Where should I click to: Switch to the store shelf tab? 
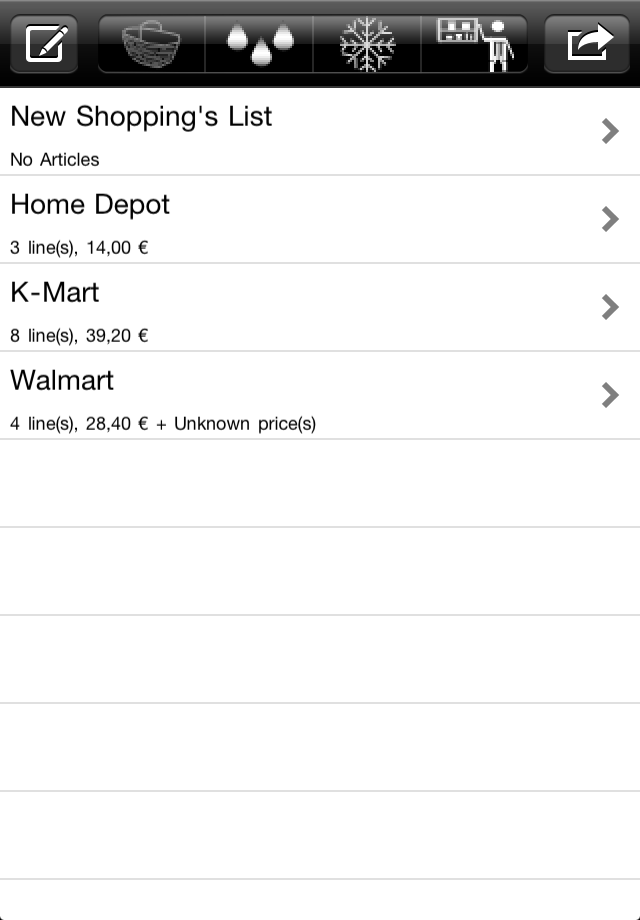click(474, 44)
